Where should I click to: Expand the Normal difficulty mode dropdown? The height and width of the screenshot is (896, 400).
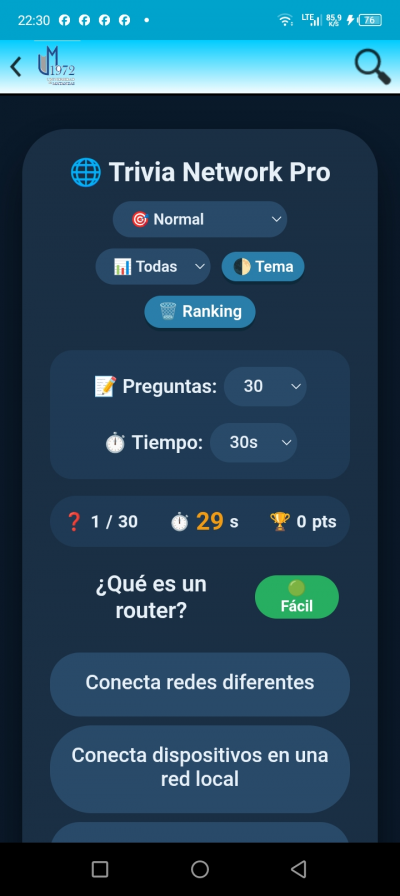click(x=200, y=219)
